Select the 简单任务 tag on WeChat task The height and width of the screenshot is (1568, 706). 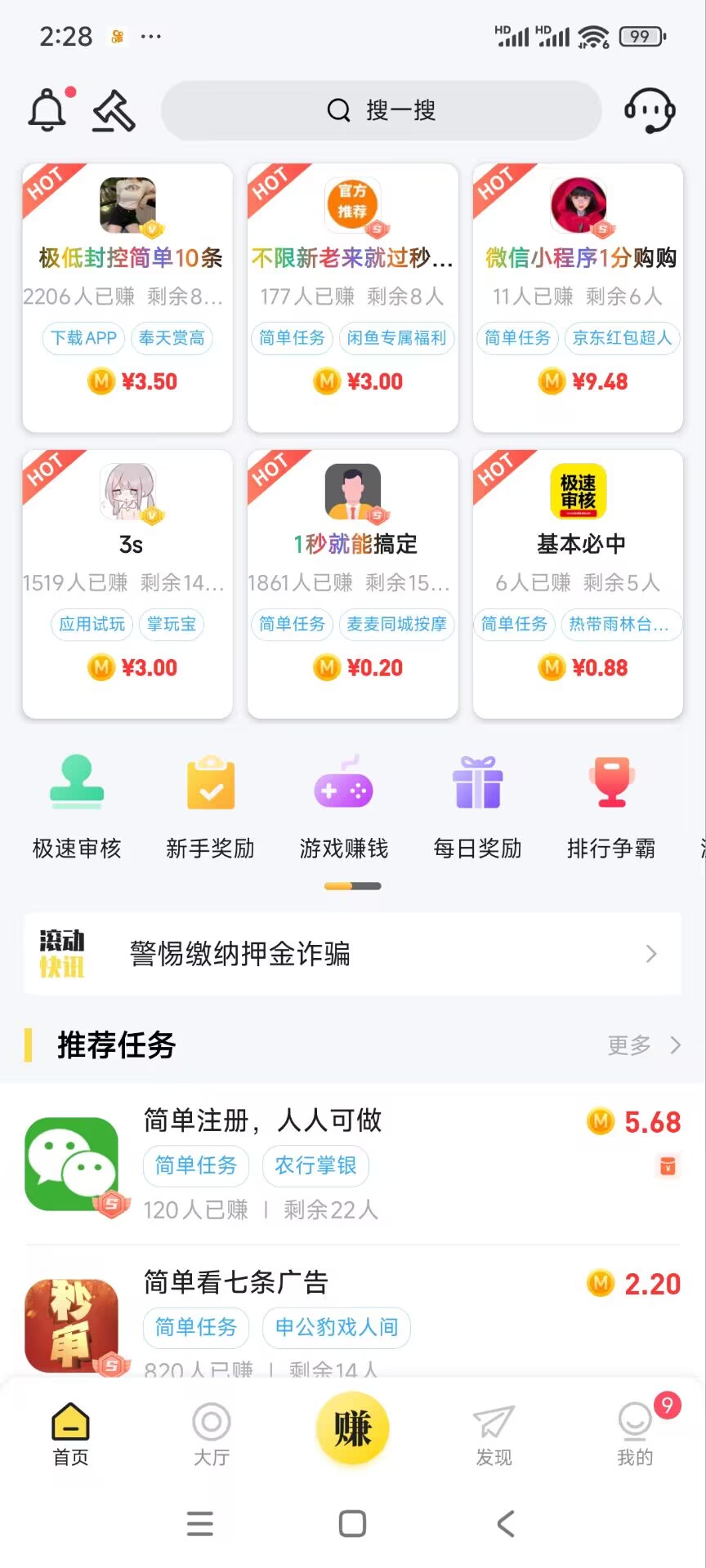(195, 1166)
